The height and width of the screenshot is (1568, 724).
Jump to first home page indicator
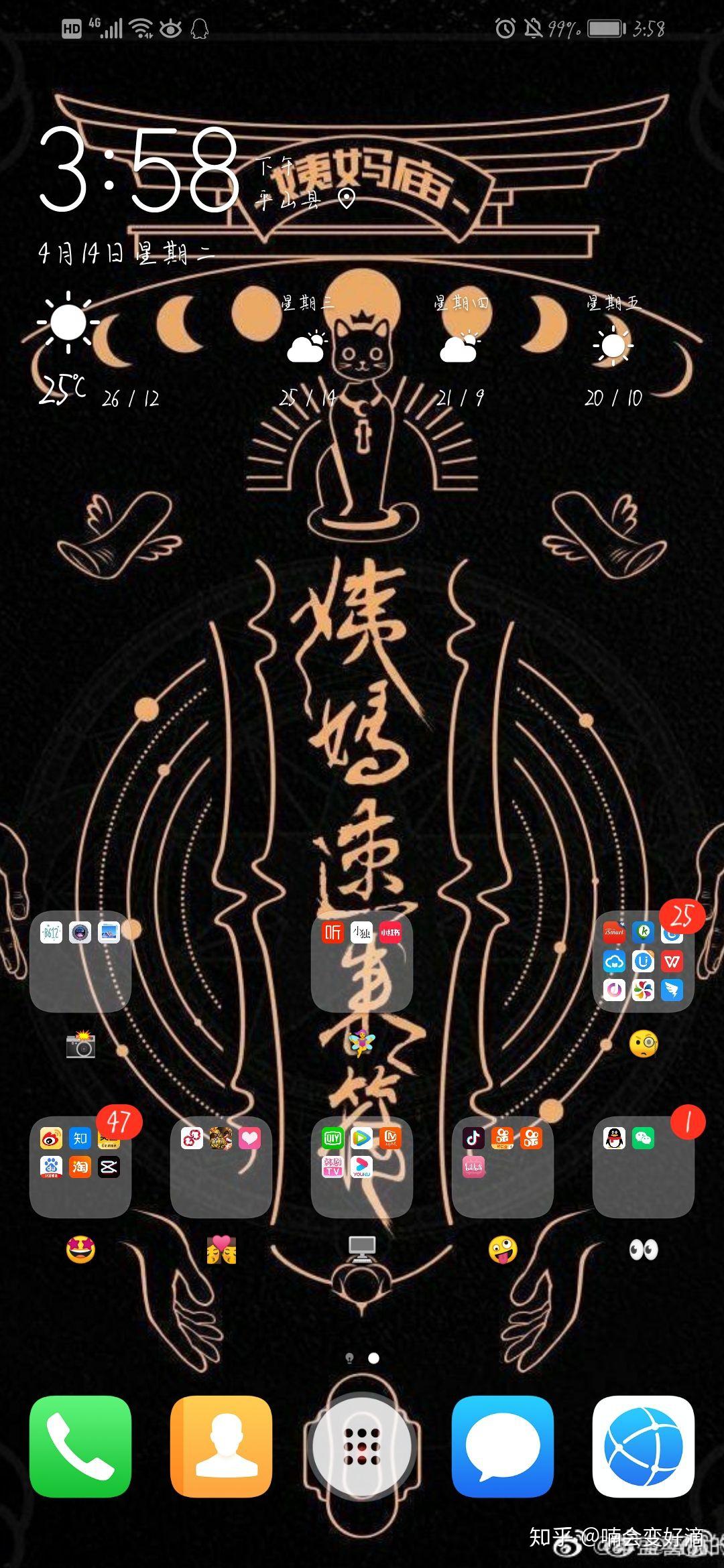(x=349, y=1358)
